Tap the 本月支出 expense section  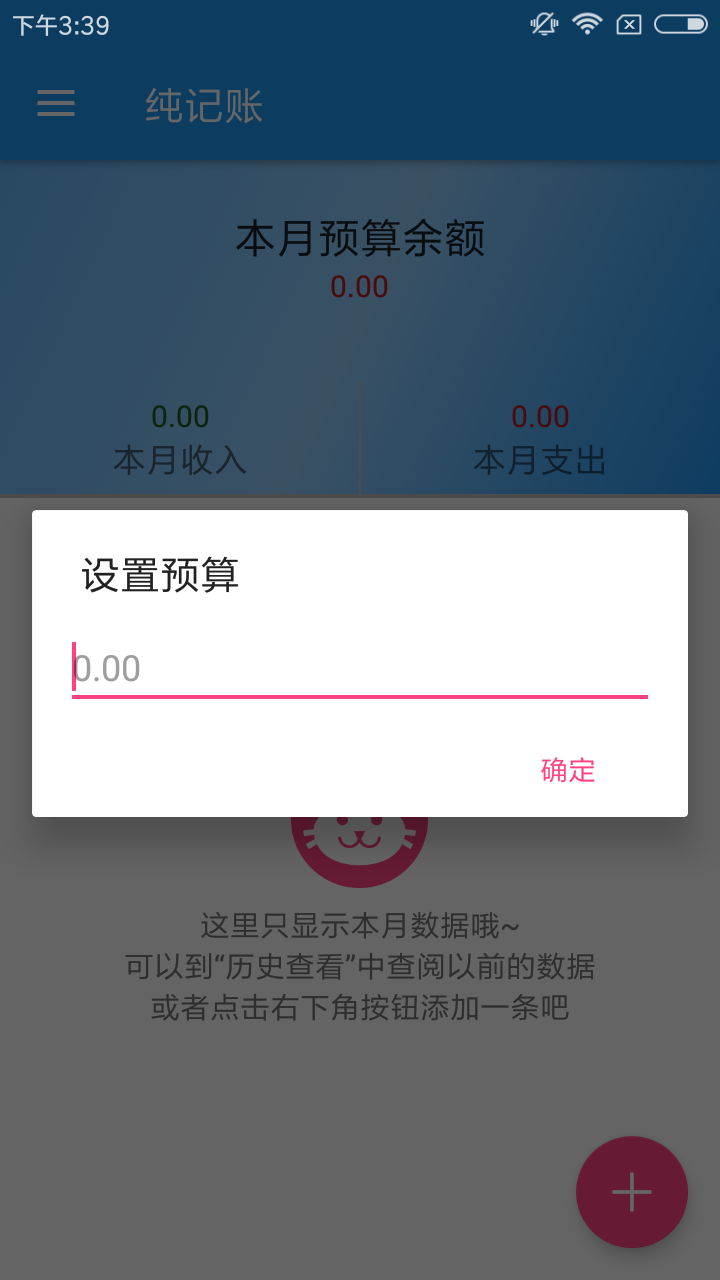click(540, 461)
